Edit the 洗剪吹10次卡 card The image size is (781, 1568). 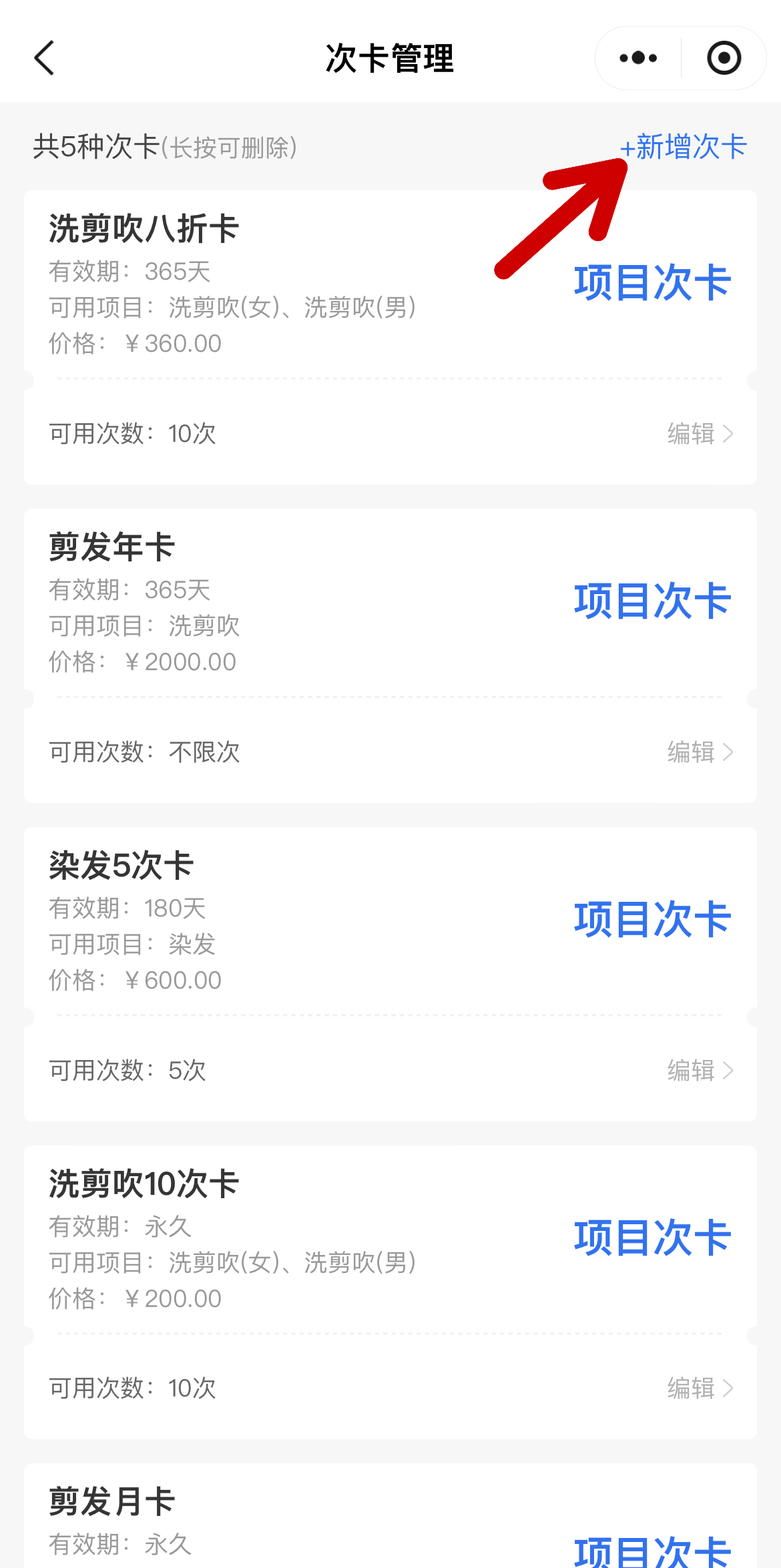[700, 1388]
